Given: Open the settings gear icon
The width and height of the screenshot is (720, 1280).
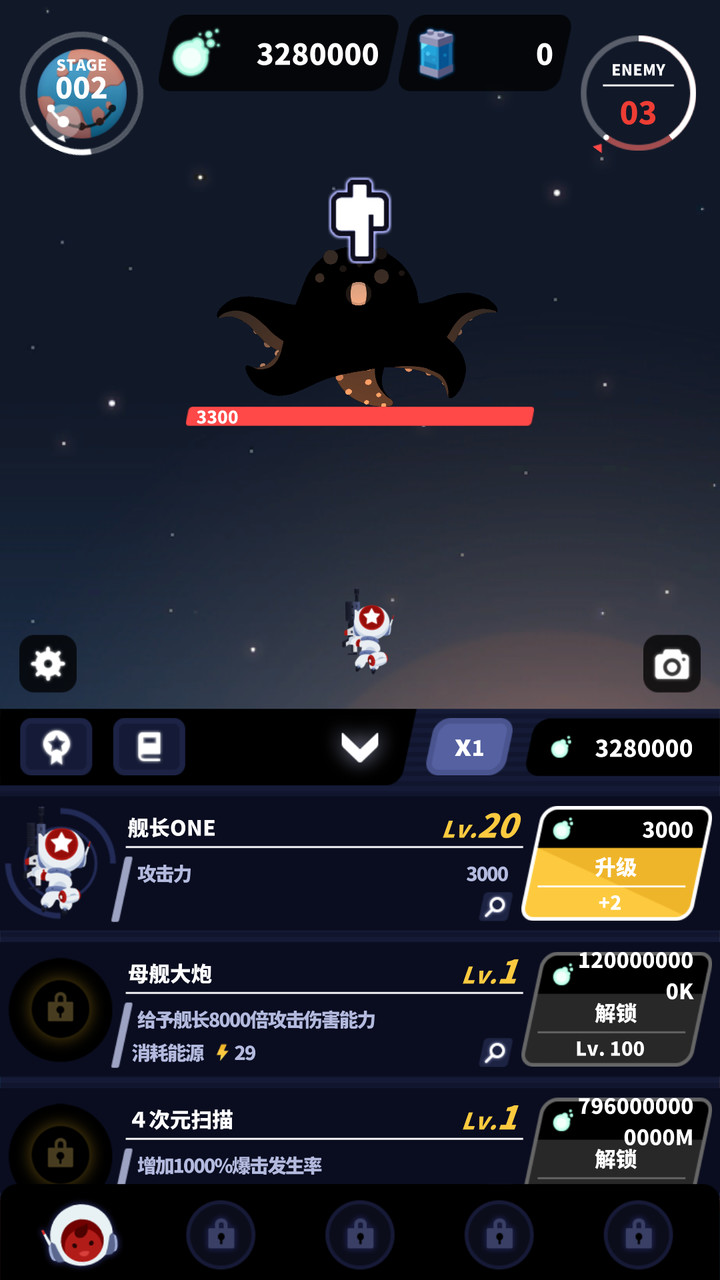Looking at the screenshot, I should [47, 664].
